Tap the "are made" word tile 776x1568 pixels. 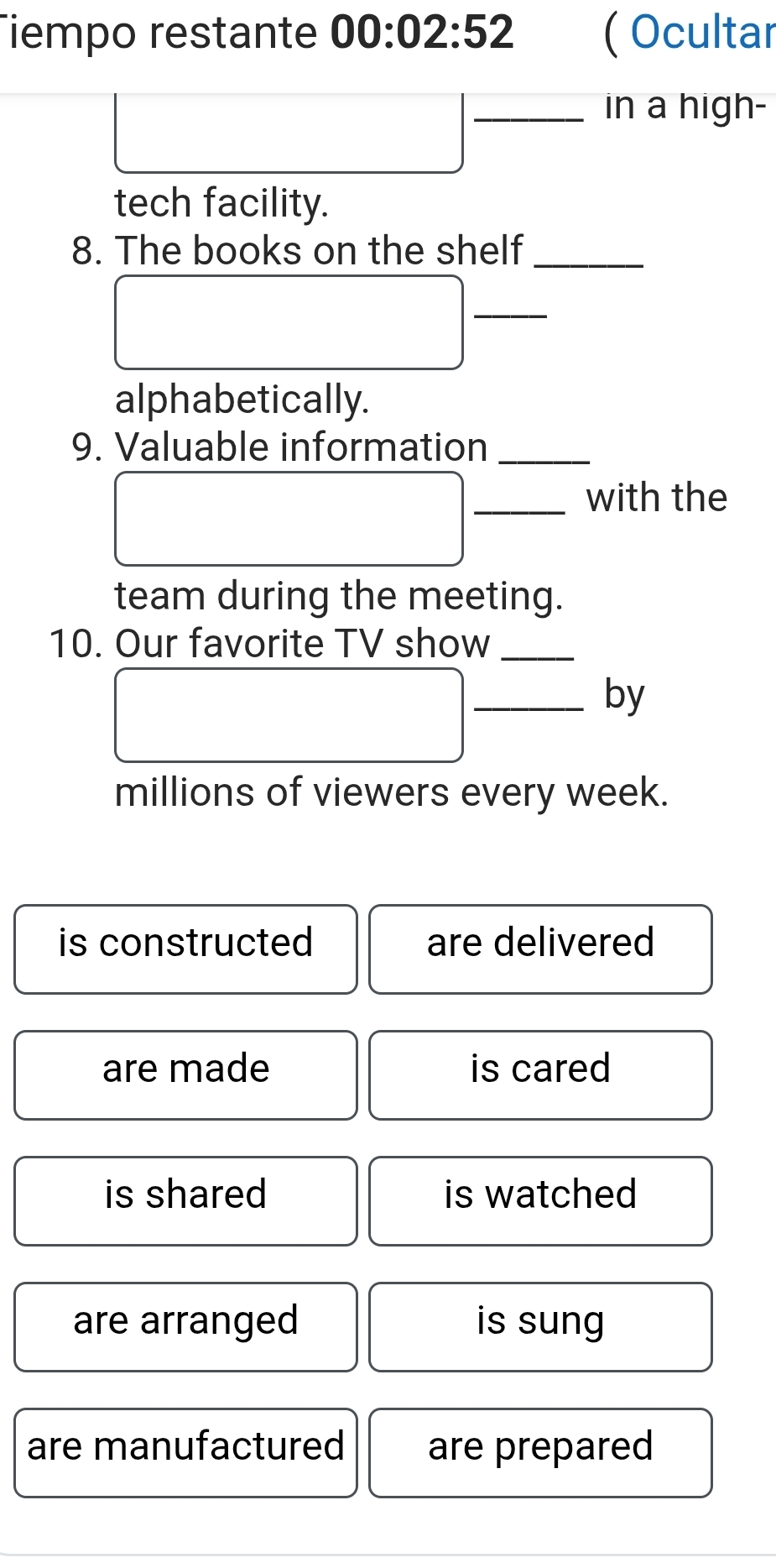tap(185, 1075)
